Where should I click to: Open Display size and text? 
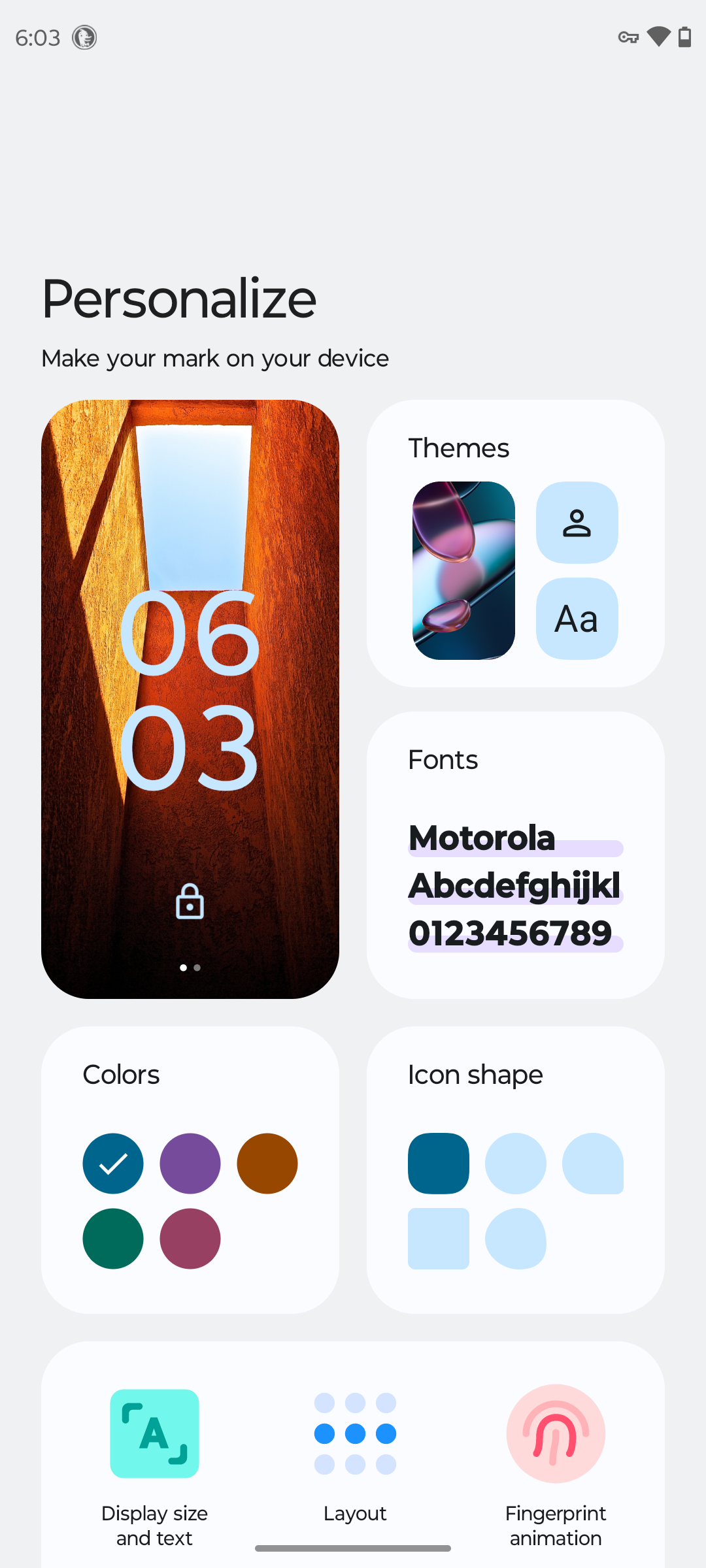[x=154, y=1467]
